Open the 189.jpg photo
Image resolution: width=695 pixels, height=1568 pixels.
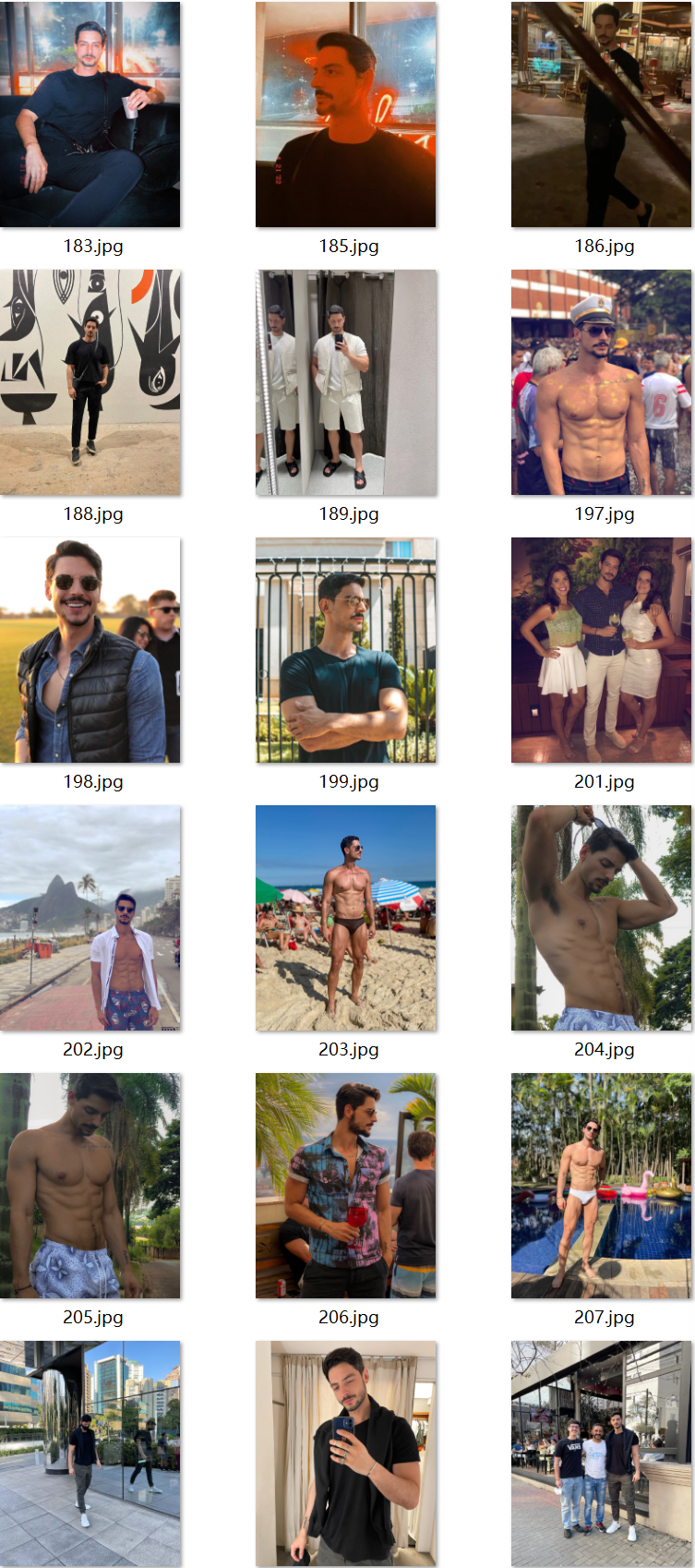(x=345, y=382)
